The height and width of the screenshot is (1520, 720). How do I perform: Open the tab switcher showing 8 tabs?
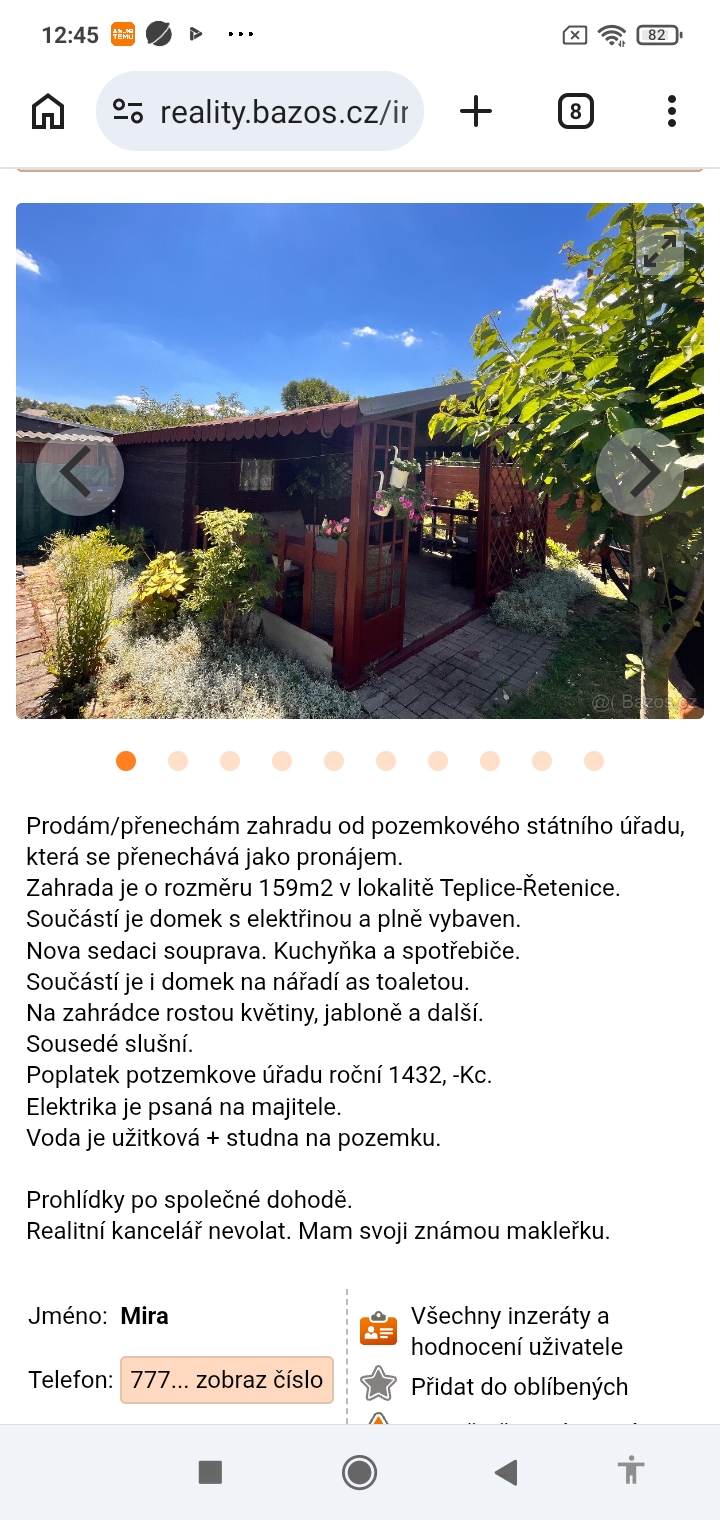tap(575, 111)
